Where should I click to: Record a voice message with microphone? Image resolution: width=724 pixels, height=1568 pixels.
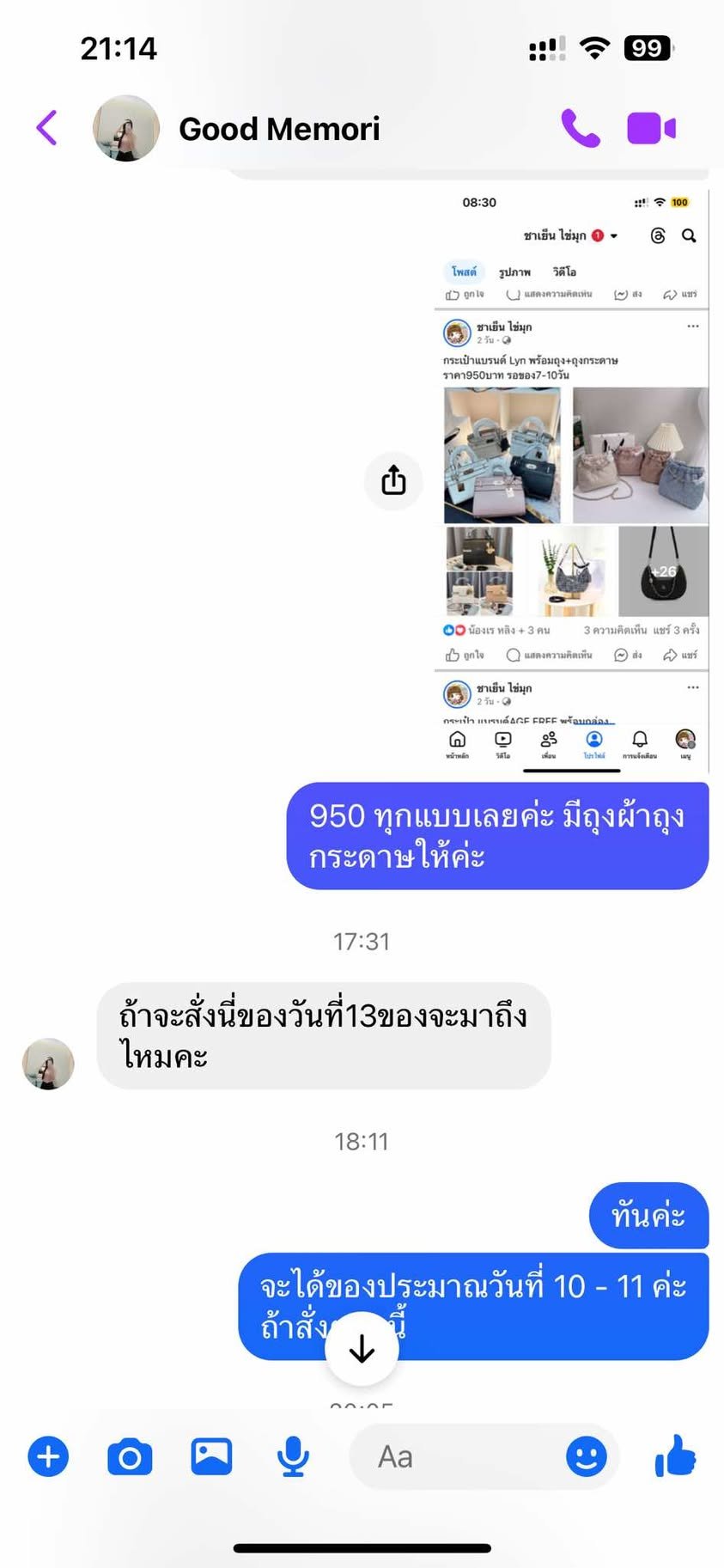click(x=293, y=1457)
